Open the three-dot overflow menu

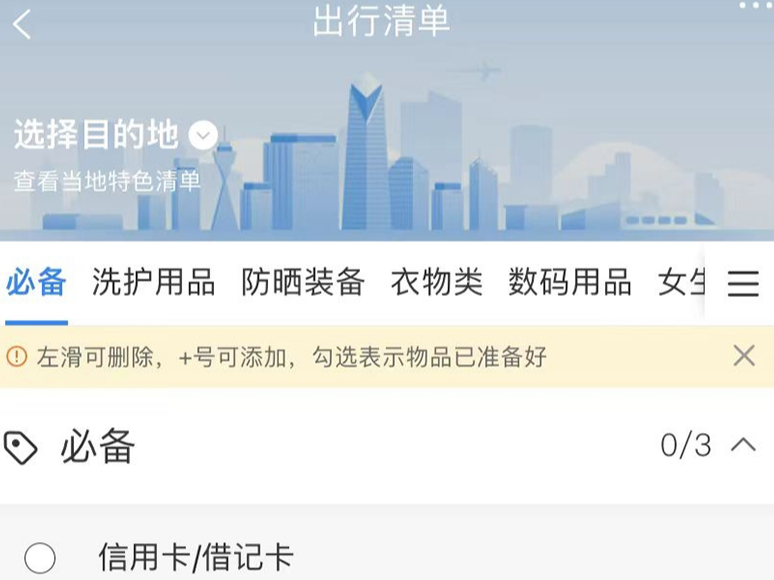[755, 6]
